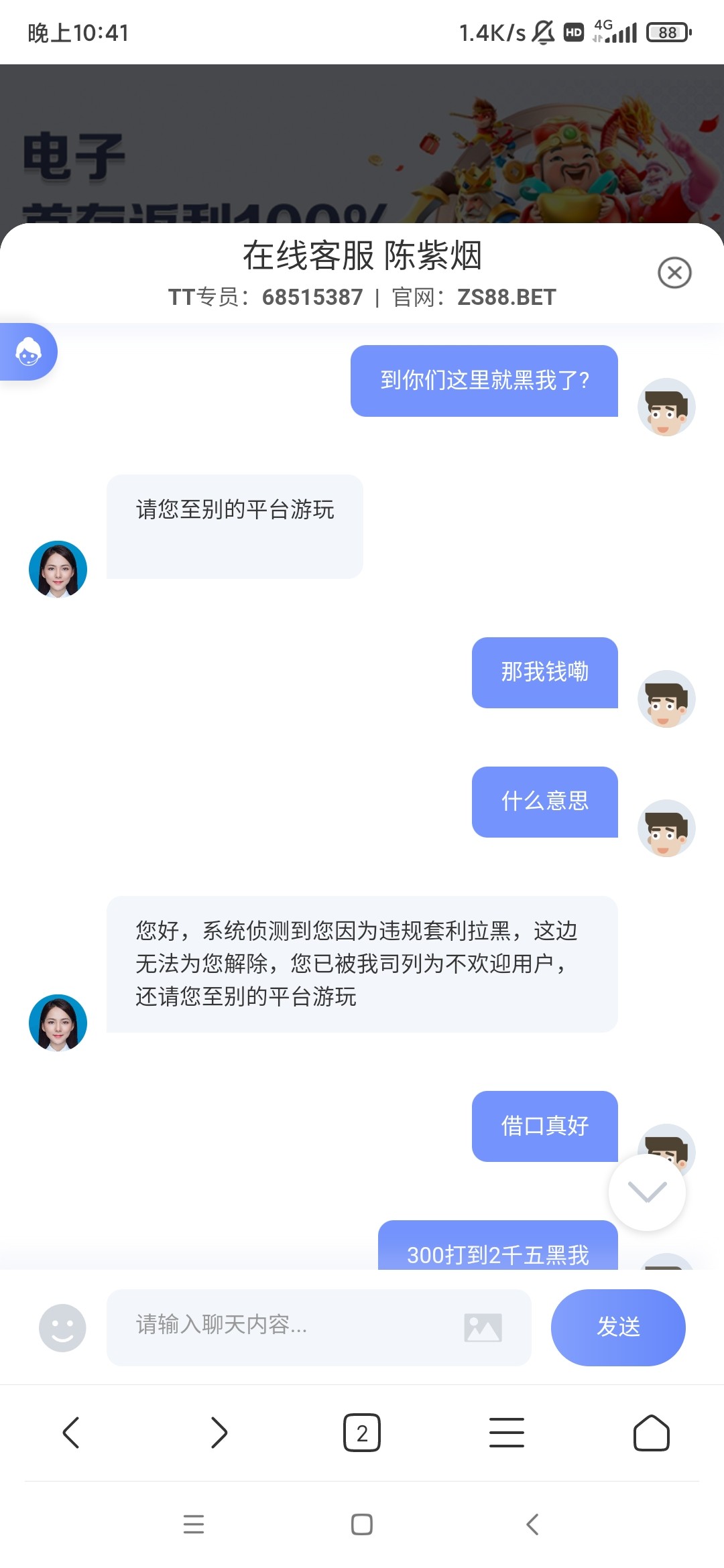The width and height of the screenshot is (724, 1568).
Task: Attach an image to the chat
Action: pyautogui.click(x=483, y=1327)
